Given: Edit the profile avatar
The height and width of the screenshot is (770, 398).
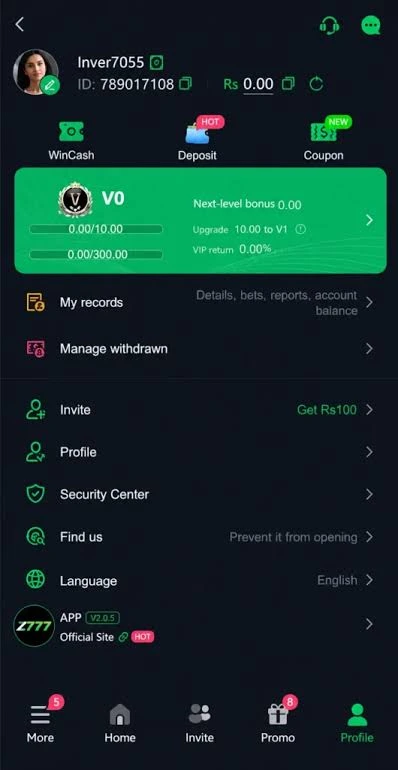Looking at the screenshot, I should coord(50,85).
